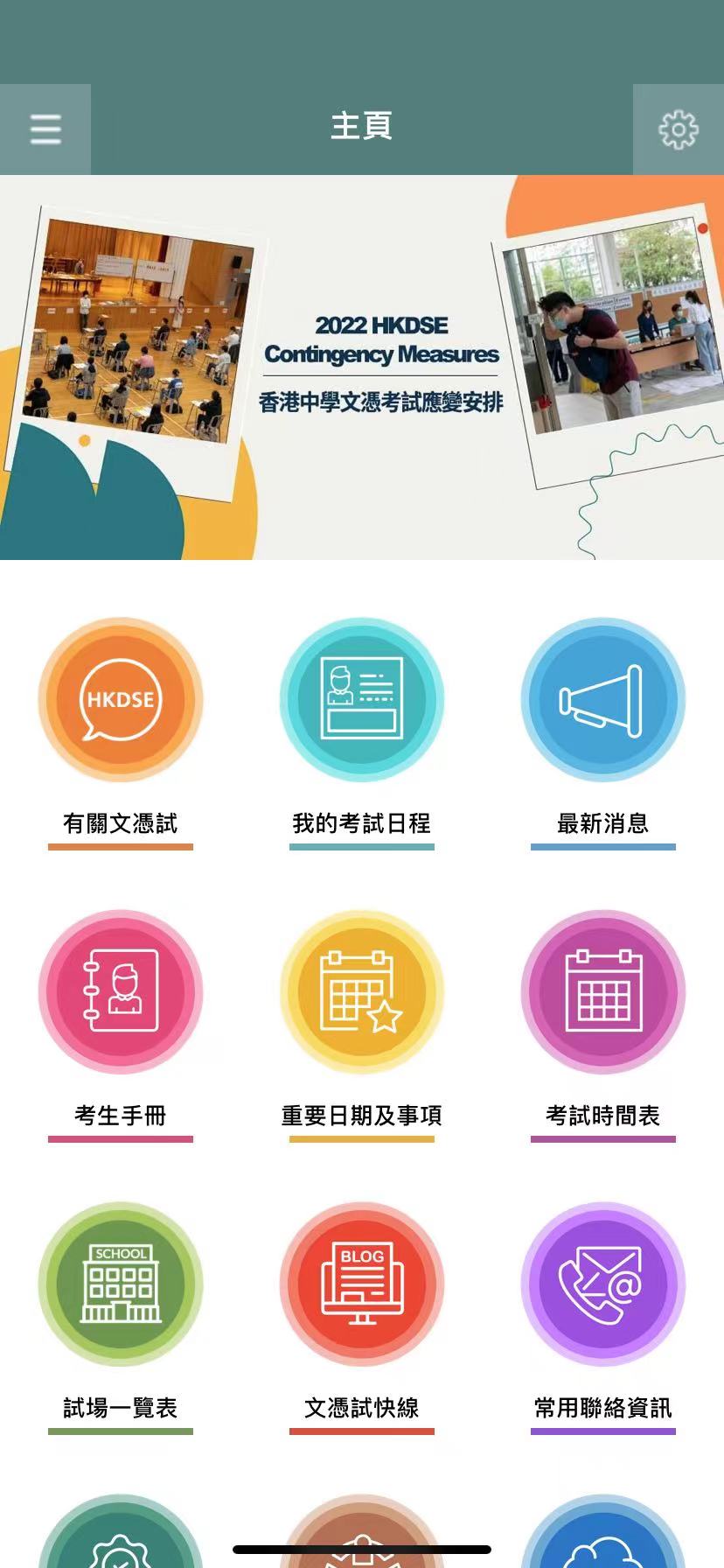This screenshot has width=724, height=1568.
Task: Select 常用聯絡資訊 contacts
Action: [603, 1284]
